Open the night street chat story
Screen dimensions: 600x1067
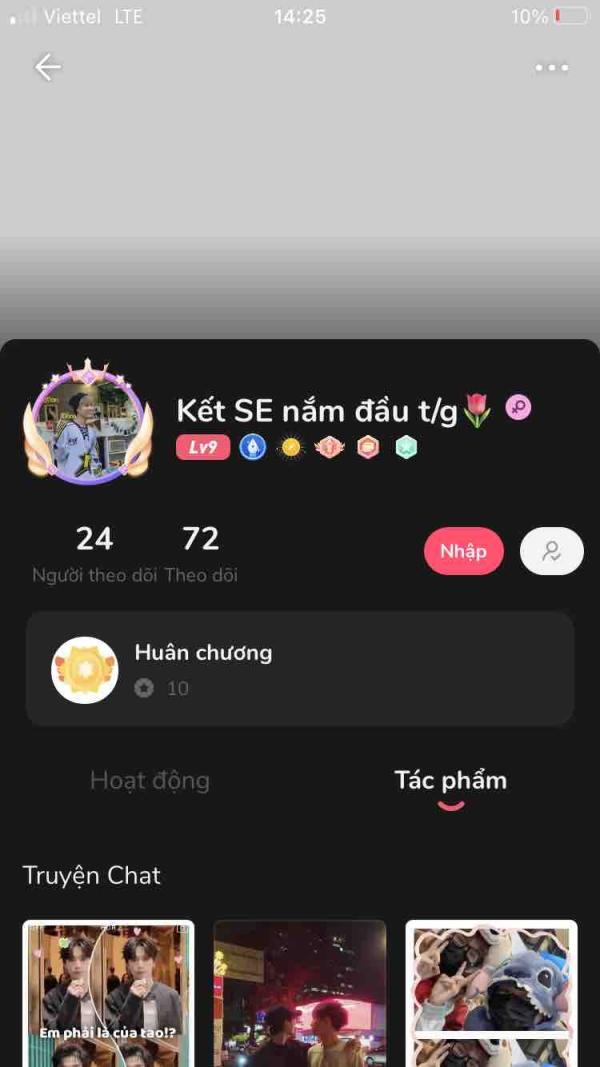(300, 994)
